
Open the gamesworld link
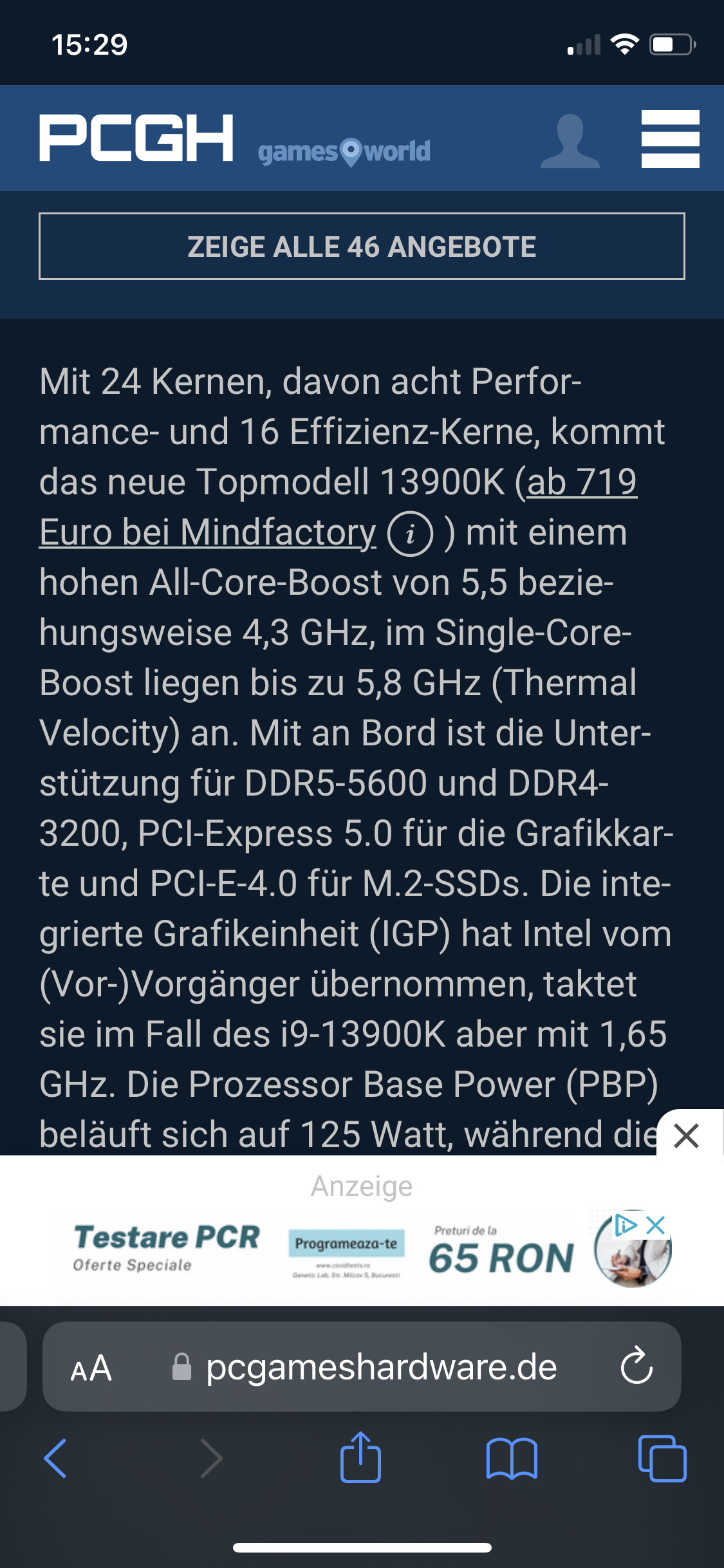tap(344, 152)
